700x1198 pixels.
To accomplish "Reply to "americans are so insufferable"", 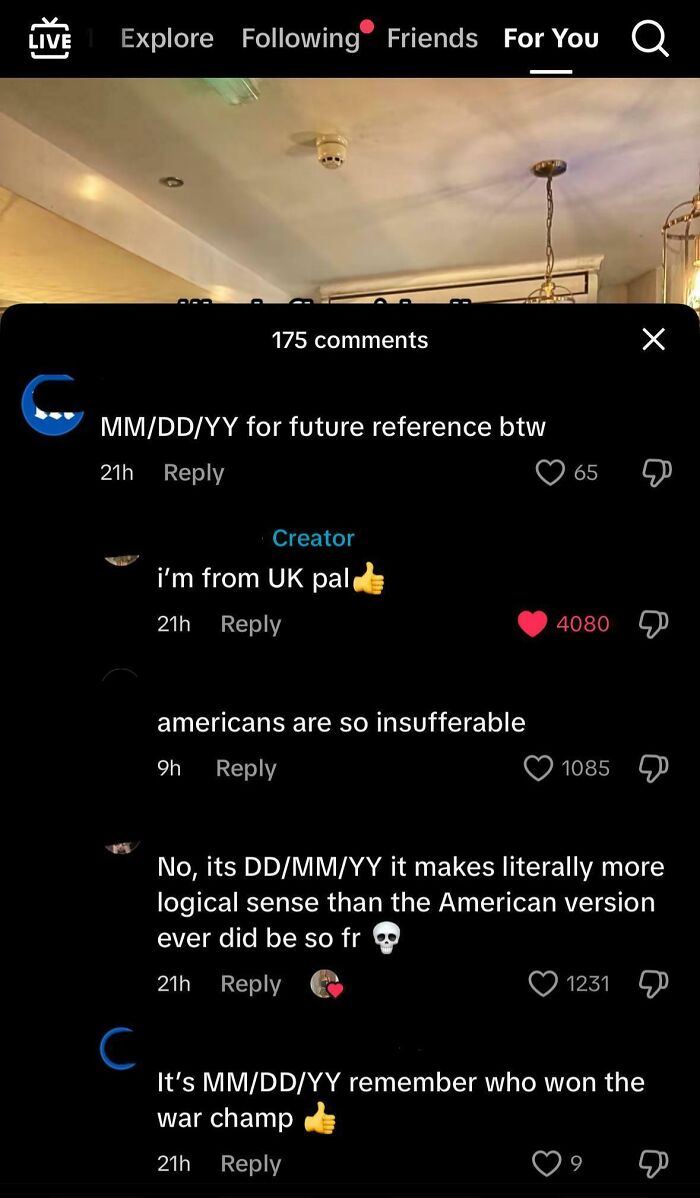I will pyautogui.click(x=246, y=768).
